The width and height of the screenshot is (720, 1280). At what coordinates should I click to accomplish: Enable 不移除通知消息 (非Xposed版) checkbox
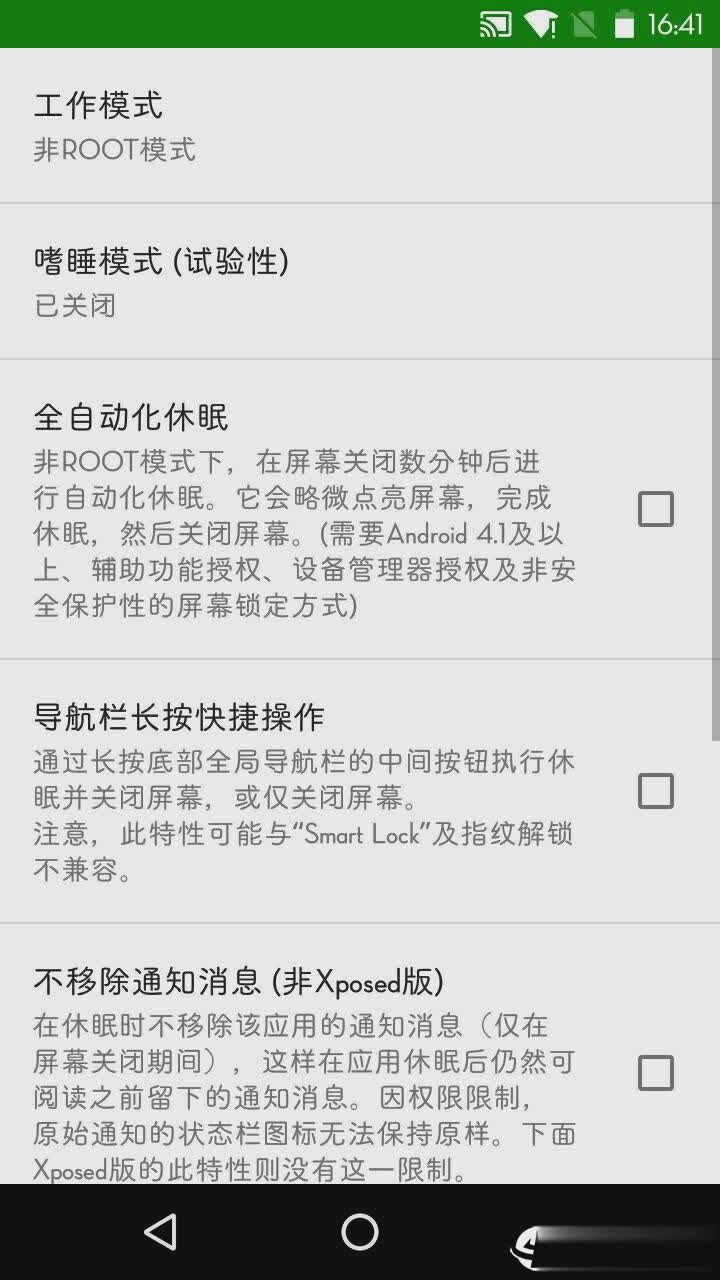click(x=655, y=1073)
